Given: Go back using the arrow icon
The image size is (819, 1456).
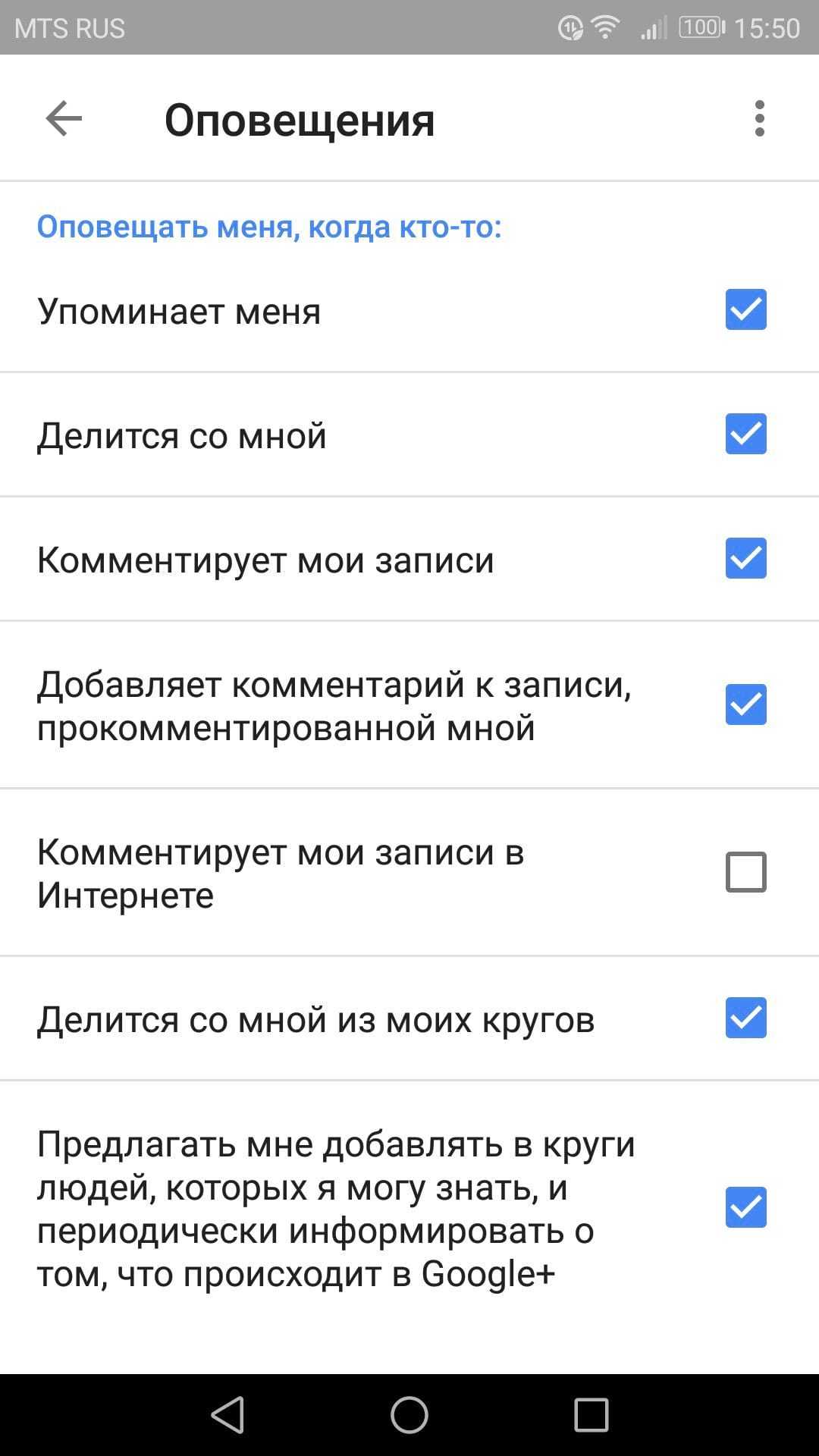Looking at the screenshot, I should coord(64,119).
